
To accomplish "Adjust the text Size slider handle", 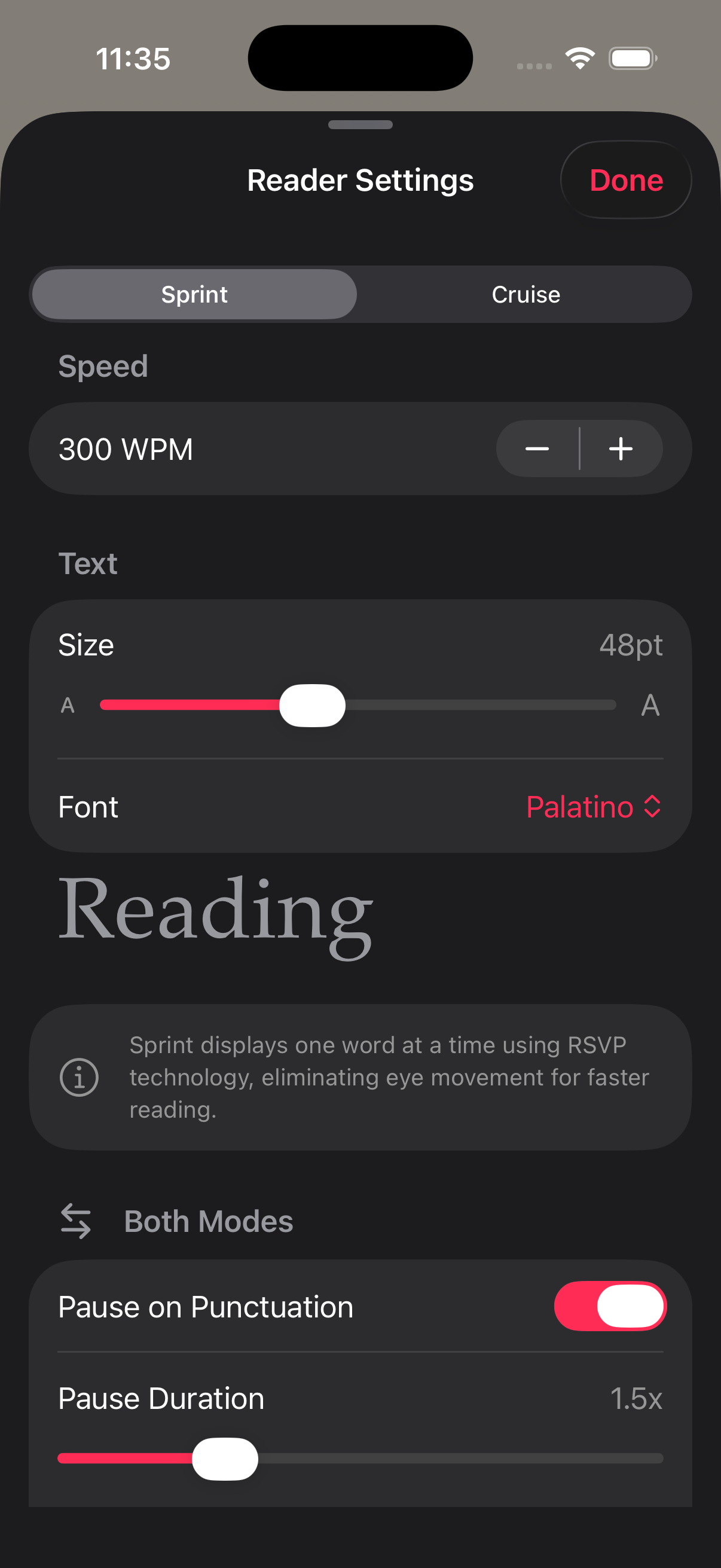I will pyautogui.click(x=311, y=705).
